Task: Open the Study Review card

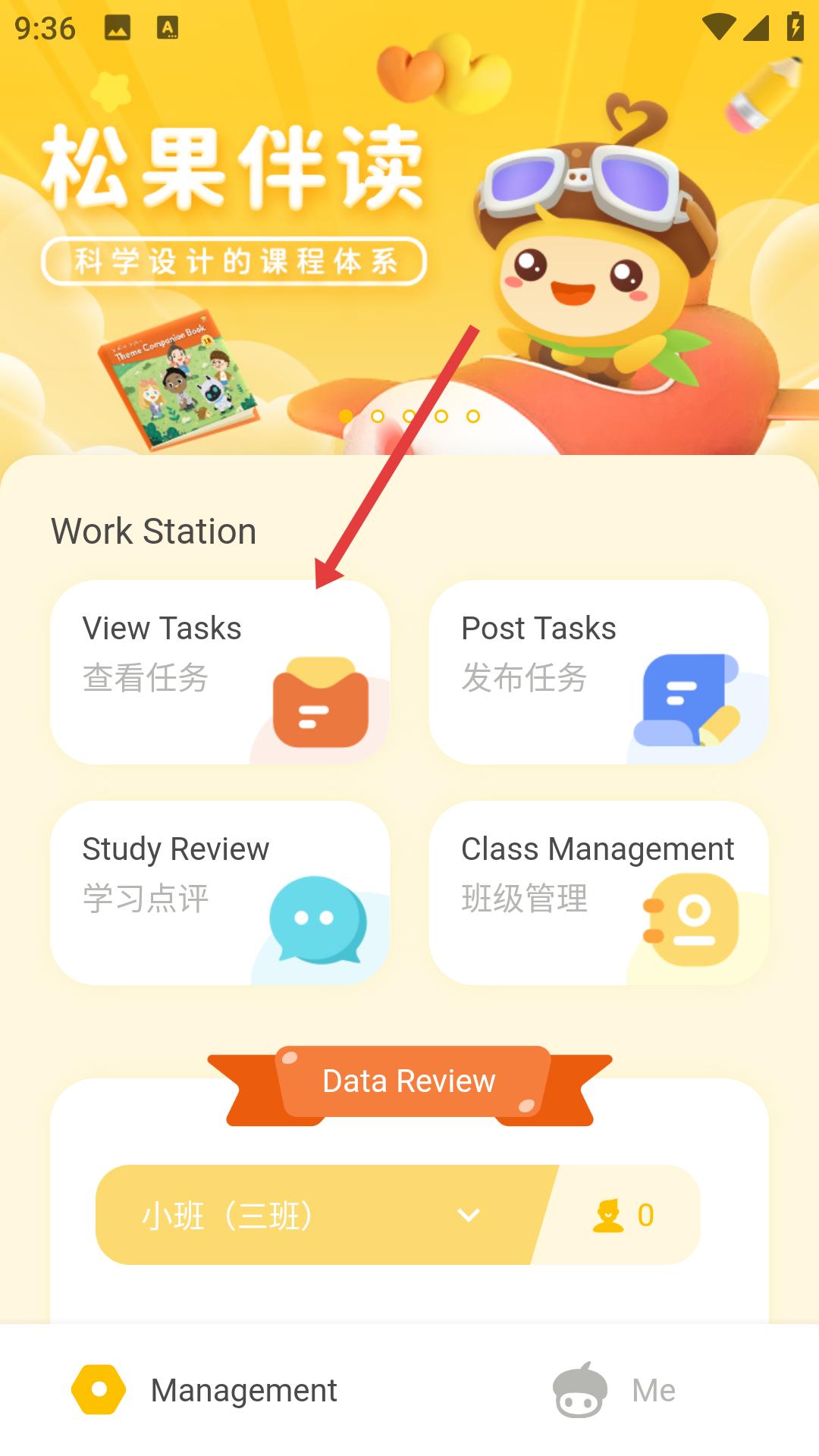Action: pos(220,893)
